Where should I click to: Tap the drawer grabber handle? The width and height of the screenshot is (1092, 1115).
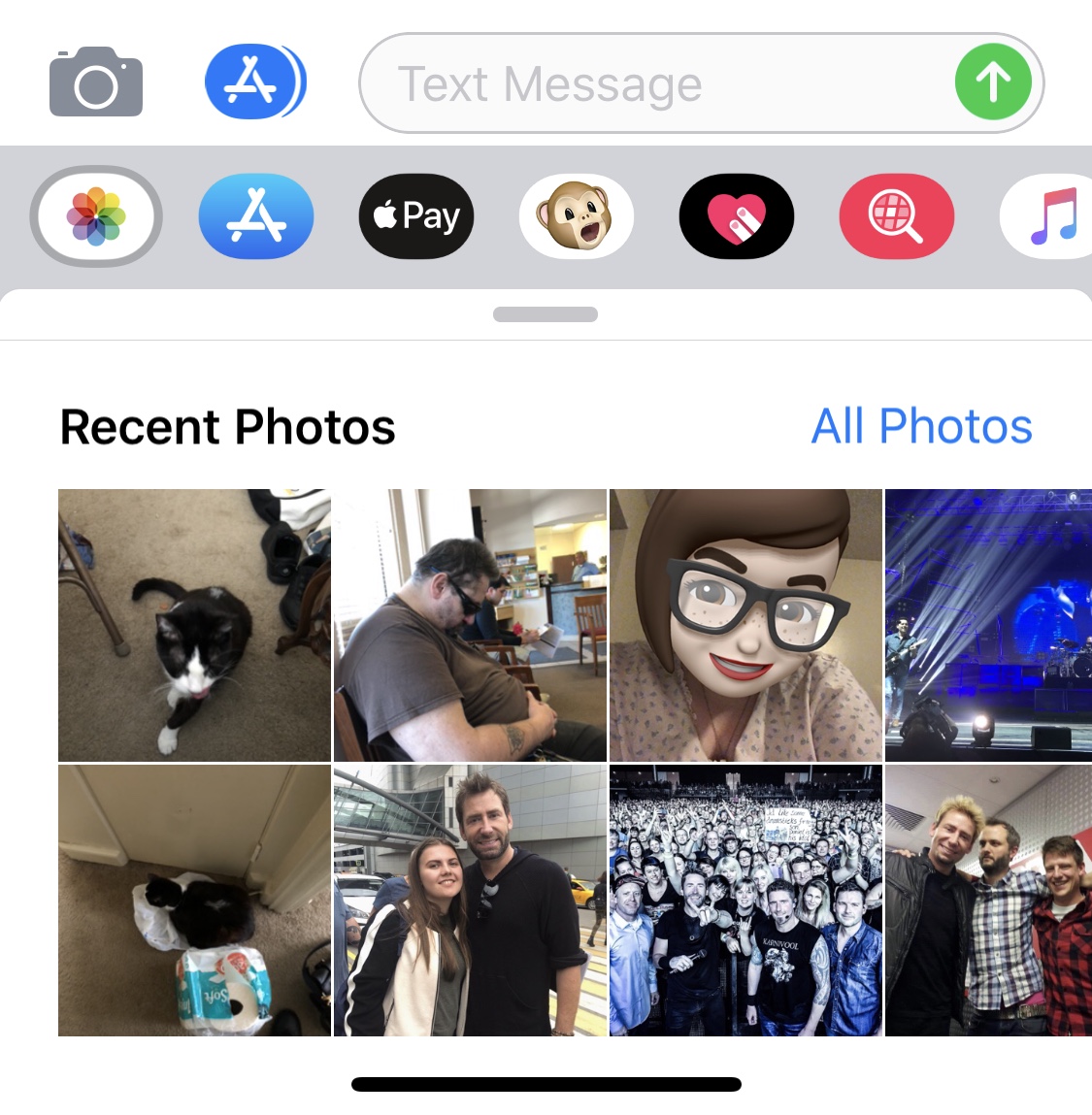pos(546,314)
